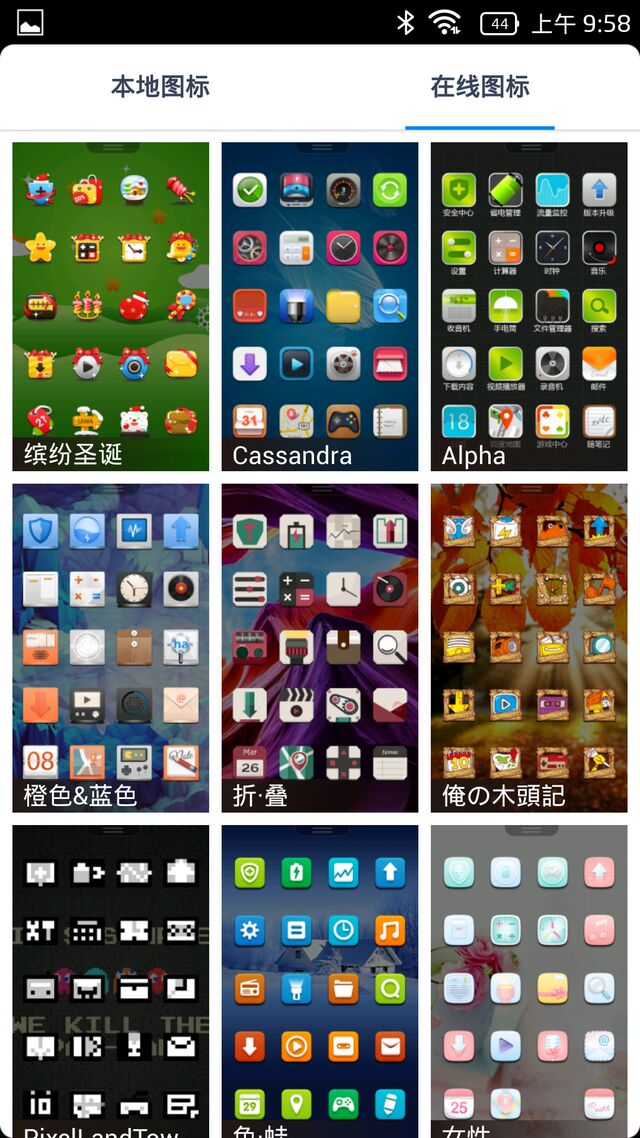The height and width of the screenshot is (1138, 640).
Task: Open the 橙色&蓝色 icon pack
Action: pyautogui.click(x=111, y=647)
